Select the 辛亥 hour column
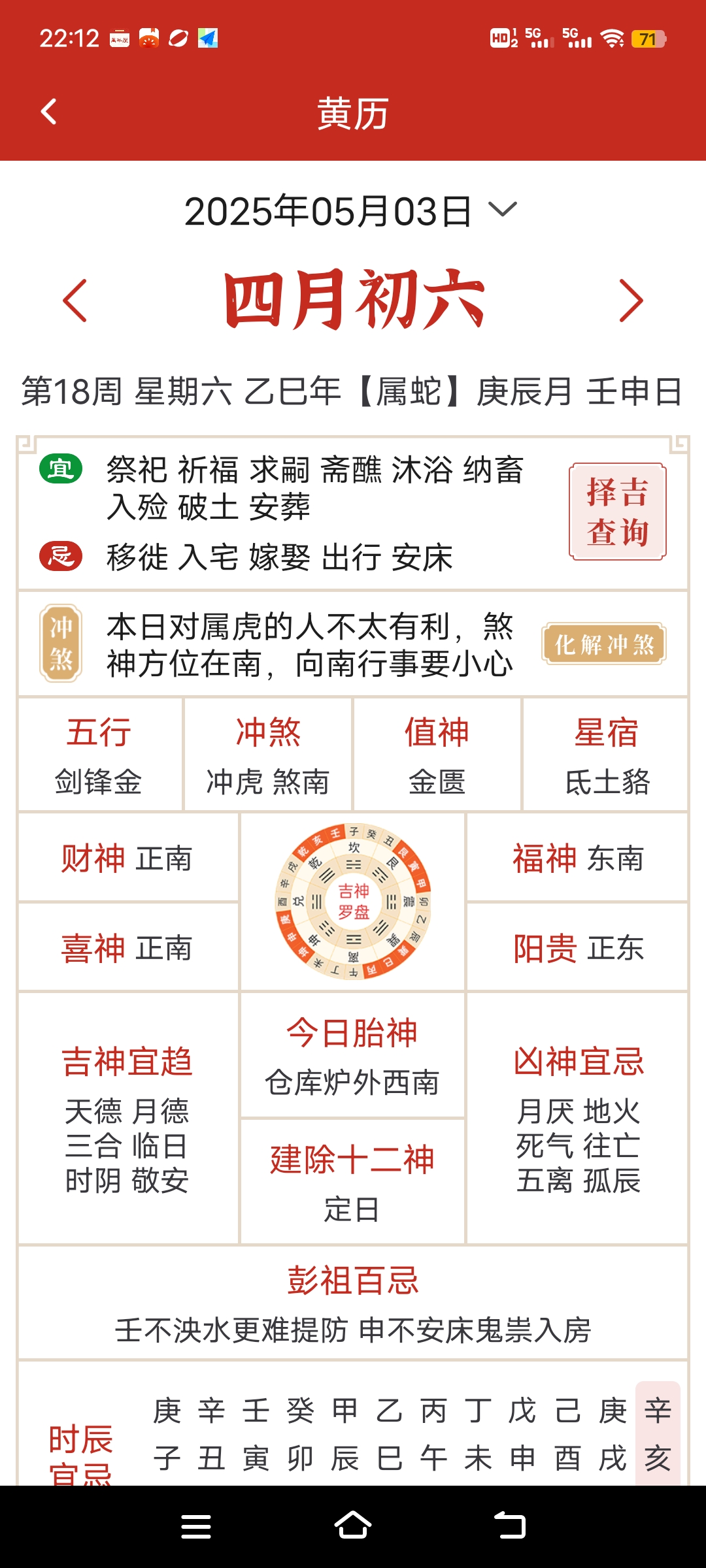Viewport: 706px width, 1568px height. 658,1434
